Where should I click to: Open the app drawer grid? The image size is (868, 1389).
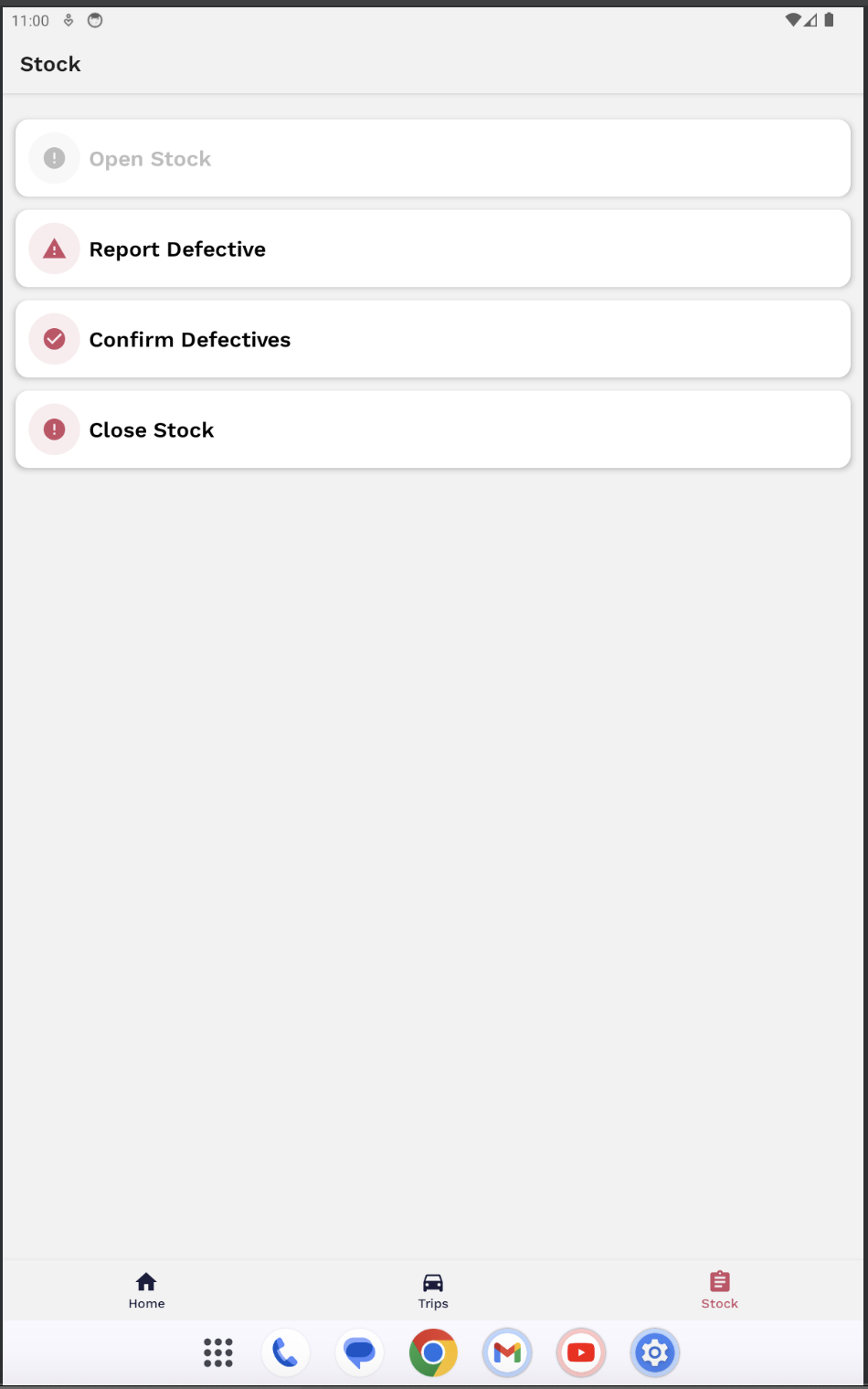tap(217, 1352)
